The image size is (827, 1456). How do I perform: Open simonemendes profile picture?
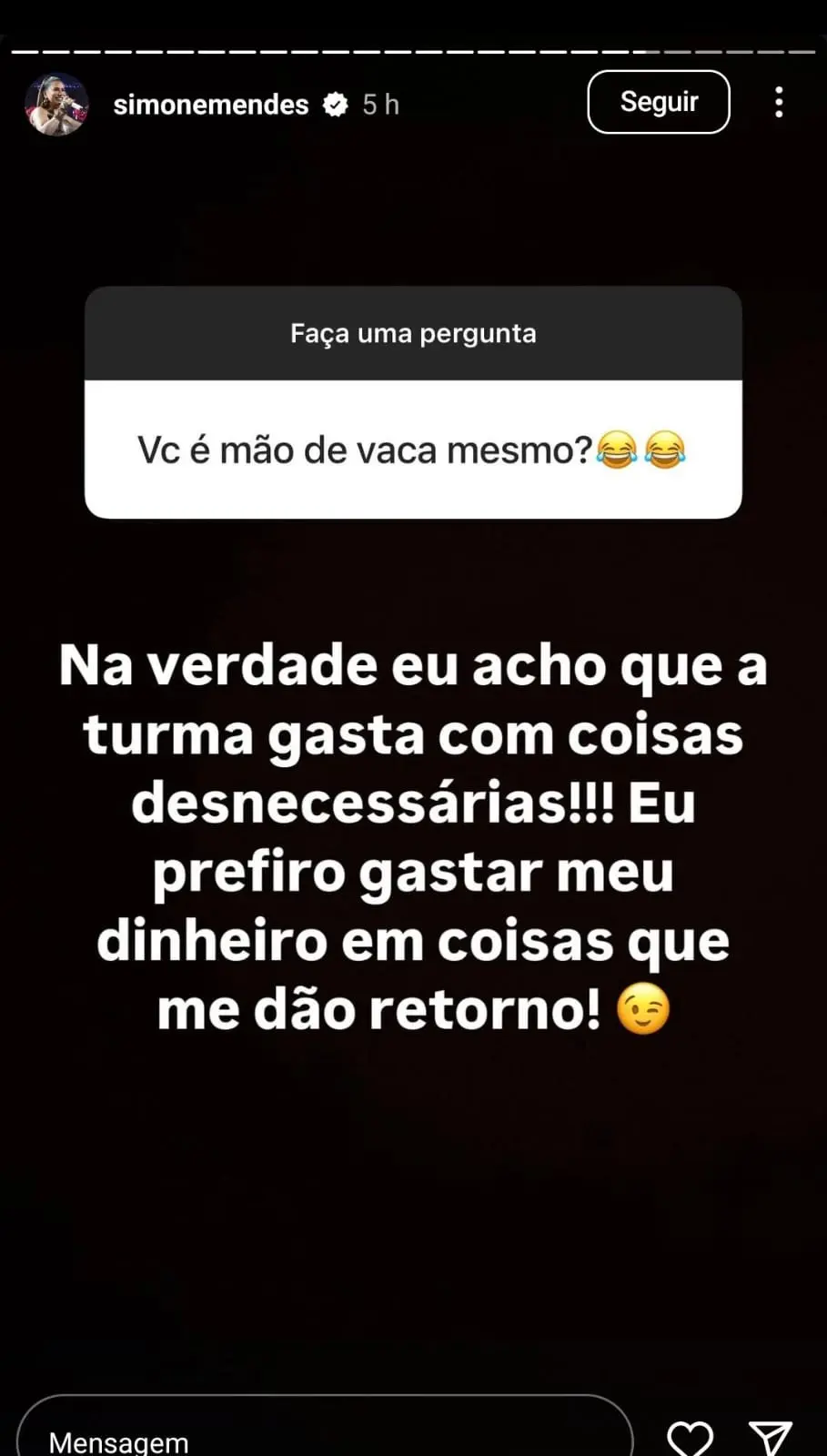click(x=56, y=105)
